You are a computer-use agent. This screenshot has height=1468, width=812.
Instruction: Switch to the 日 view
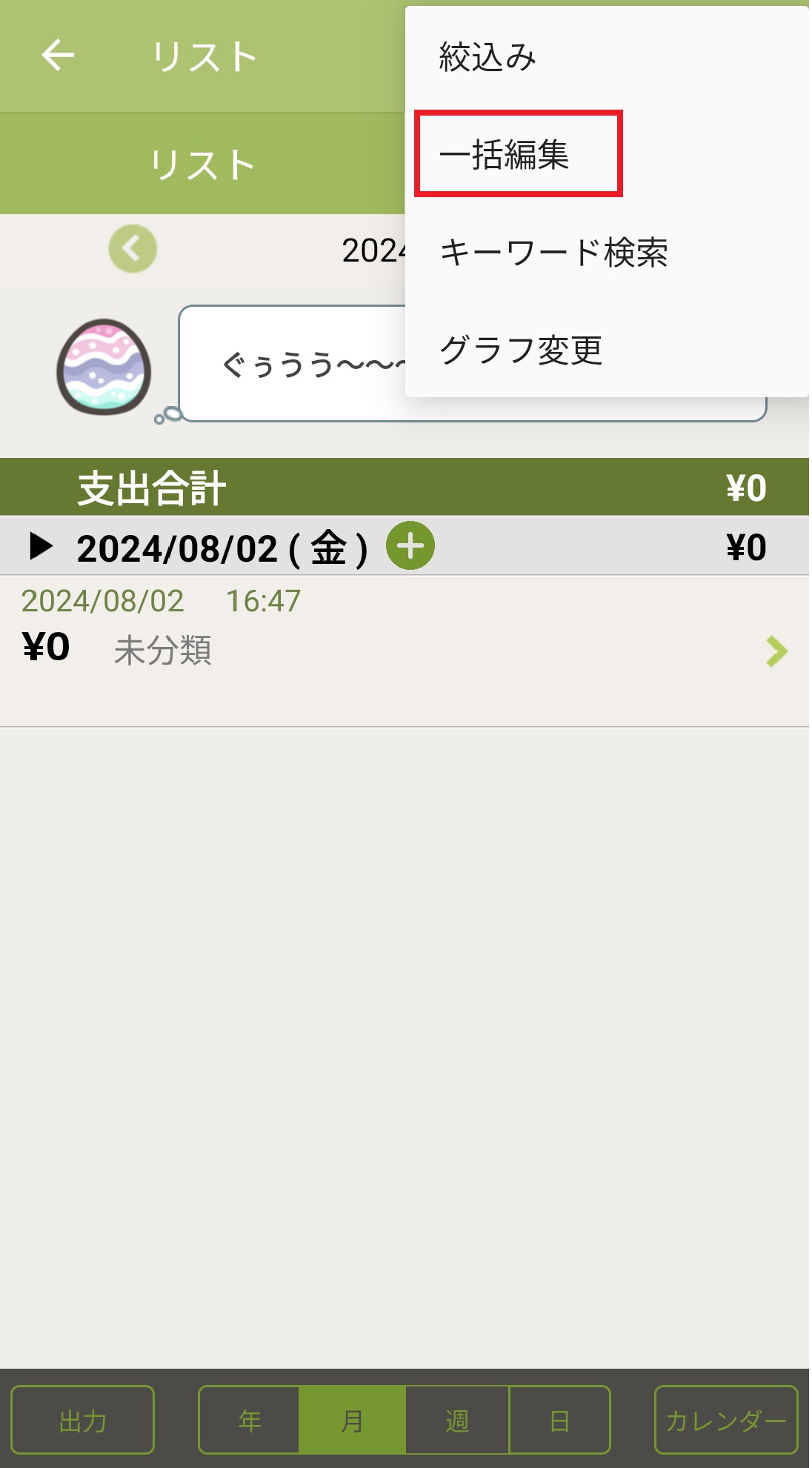pyautogui.click(x=559, y=1420)
